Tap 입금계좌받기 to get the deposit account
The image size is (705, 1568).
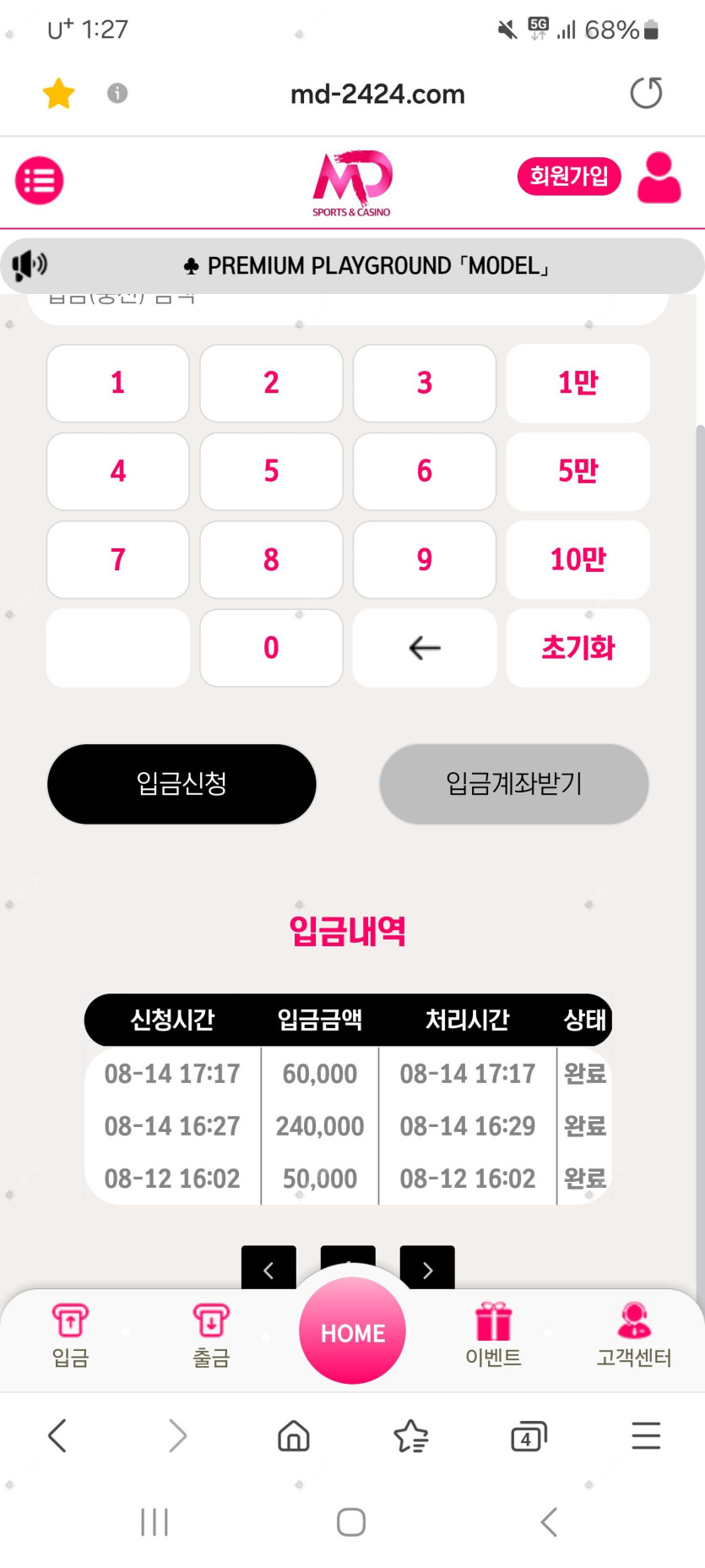point(513,784)
